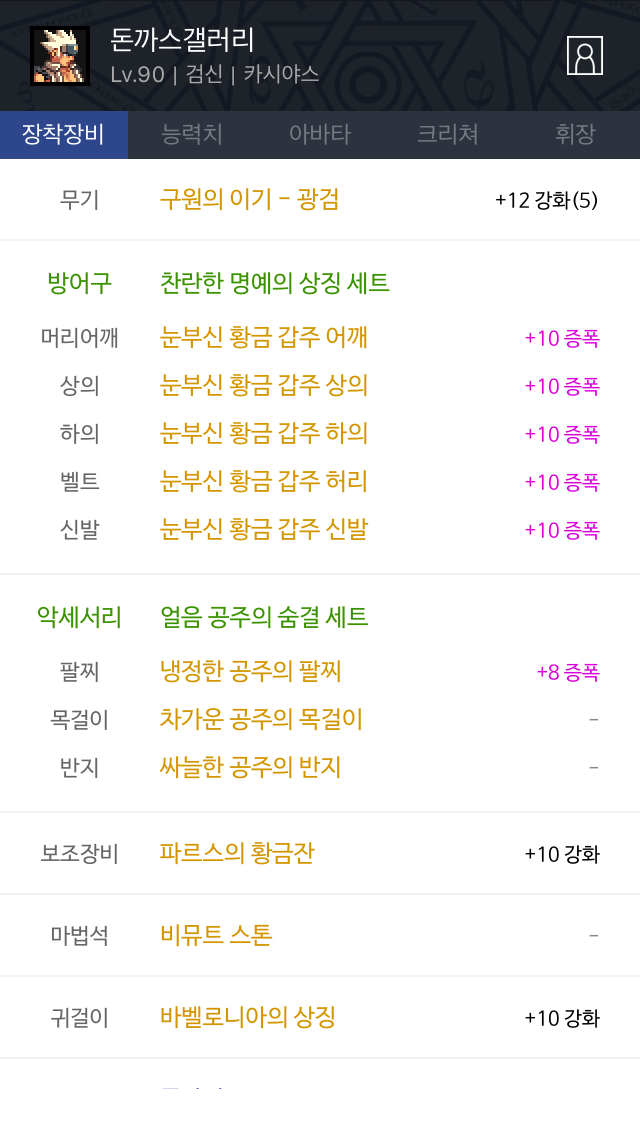This screenshot has width=640, height=1136.
Task: Open 바벨로니아의 상징 earring details
Action: pos(248,1017)
